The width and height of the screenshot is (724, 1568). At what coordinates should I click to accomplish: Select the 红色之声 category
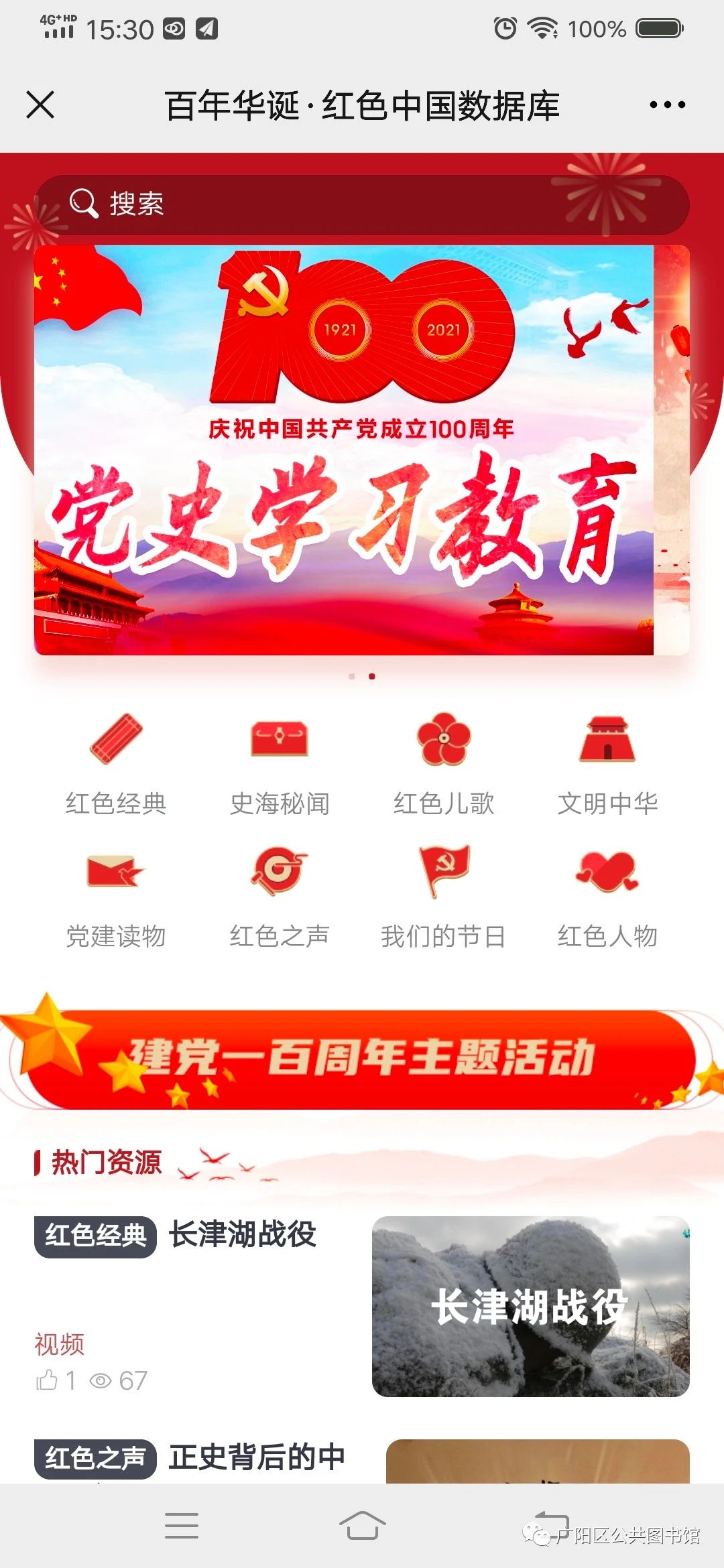(x=280, y=898)
